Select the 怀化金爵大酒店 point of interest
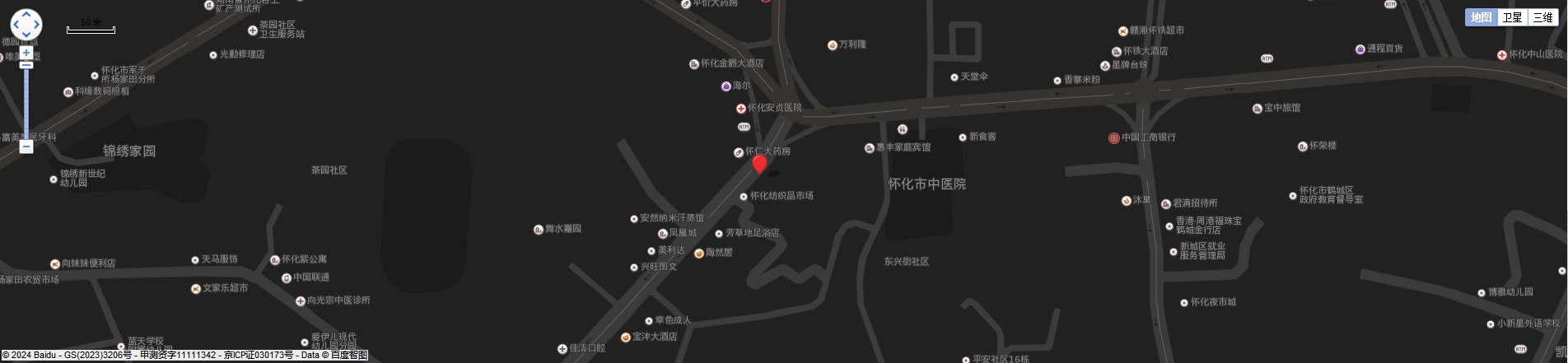Viewport: 1568px width, 363px height. tap(728, 63)
